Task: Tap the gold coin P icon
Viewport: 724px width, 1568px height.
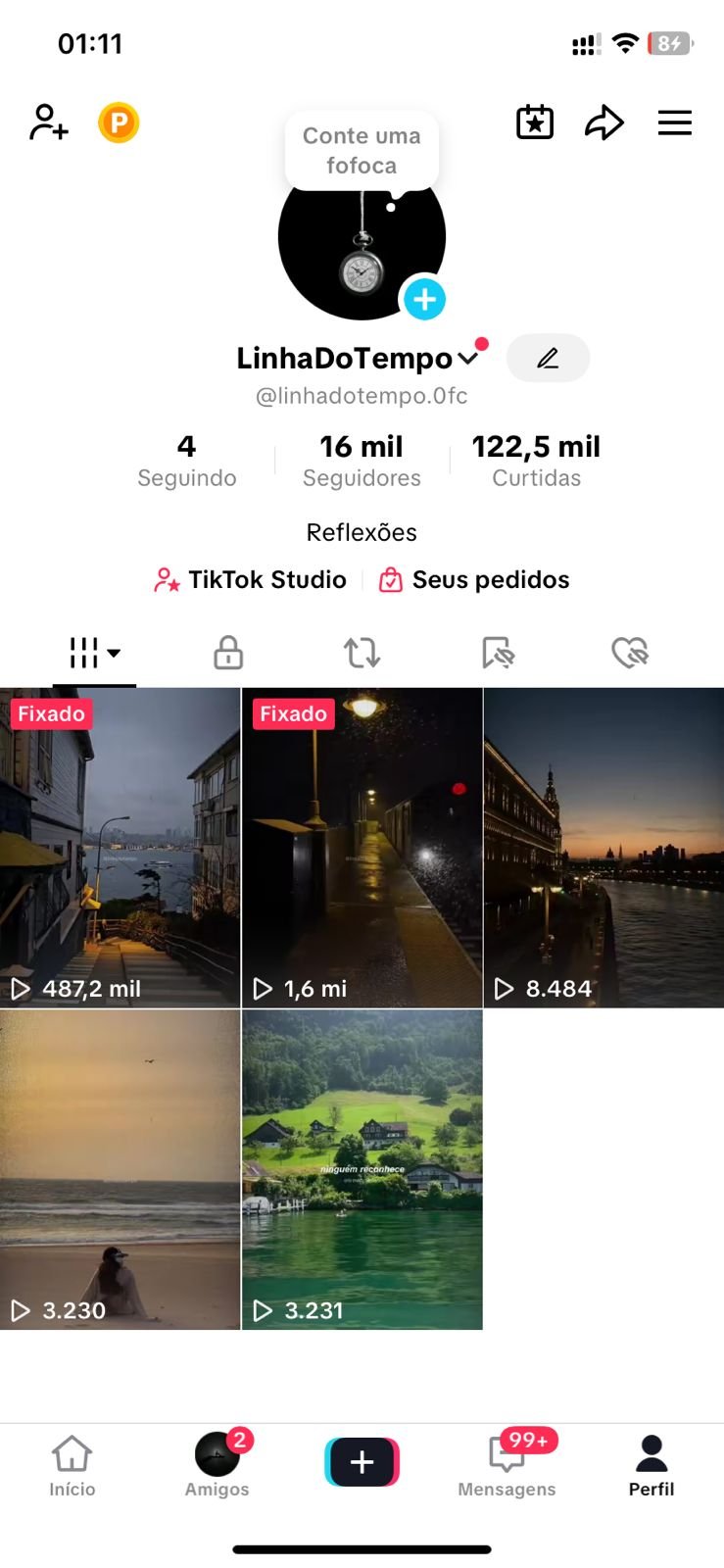Action: 119,122
